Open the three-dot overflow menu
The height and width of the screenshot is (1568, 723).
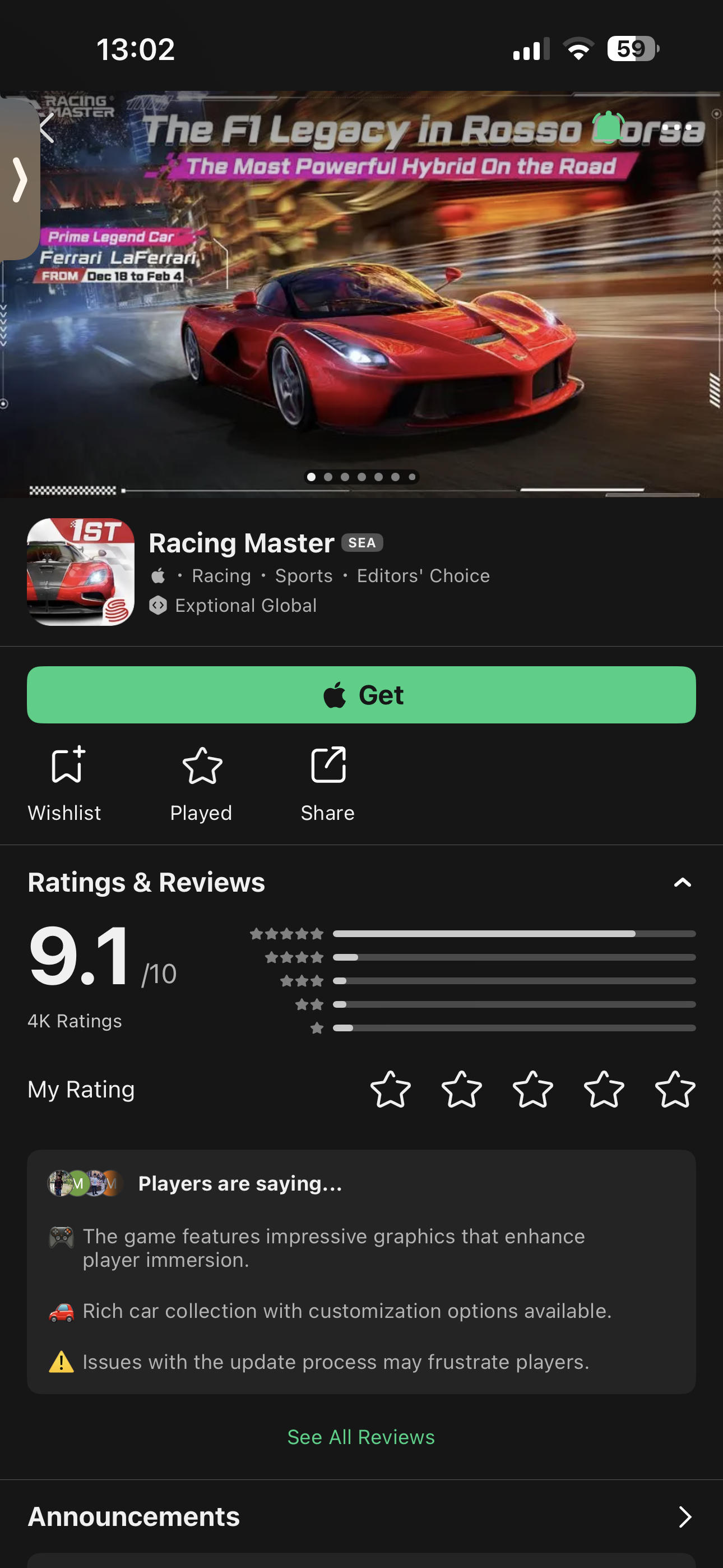click(x=678, y=127)
